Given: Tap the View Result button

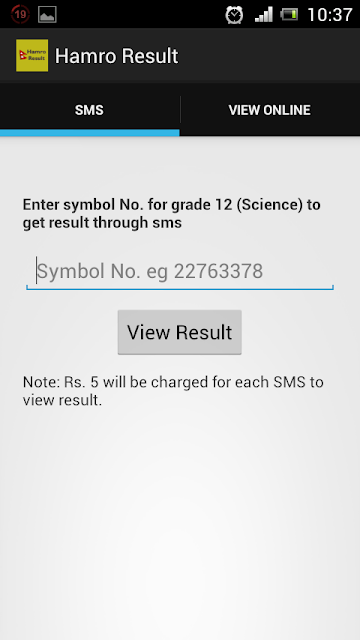Looking at the screenshot, I should coord(180,332).
